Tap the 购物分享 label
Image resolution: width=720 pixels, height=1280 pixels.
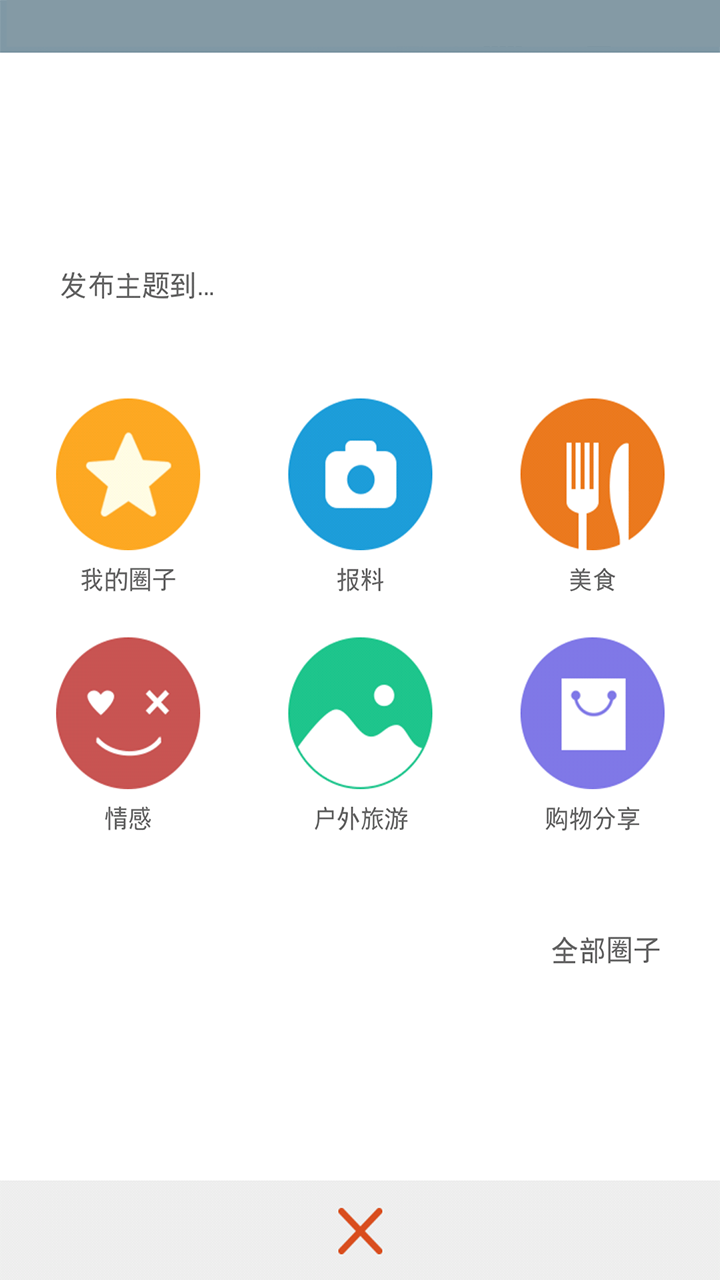592,819
